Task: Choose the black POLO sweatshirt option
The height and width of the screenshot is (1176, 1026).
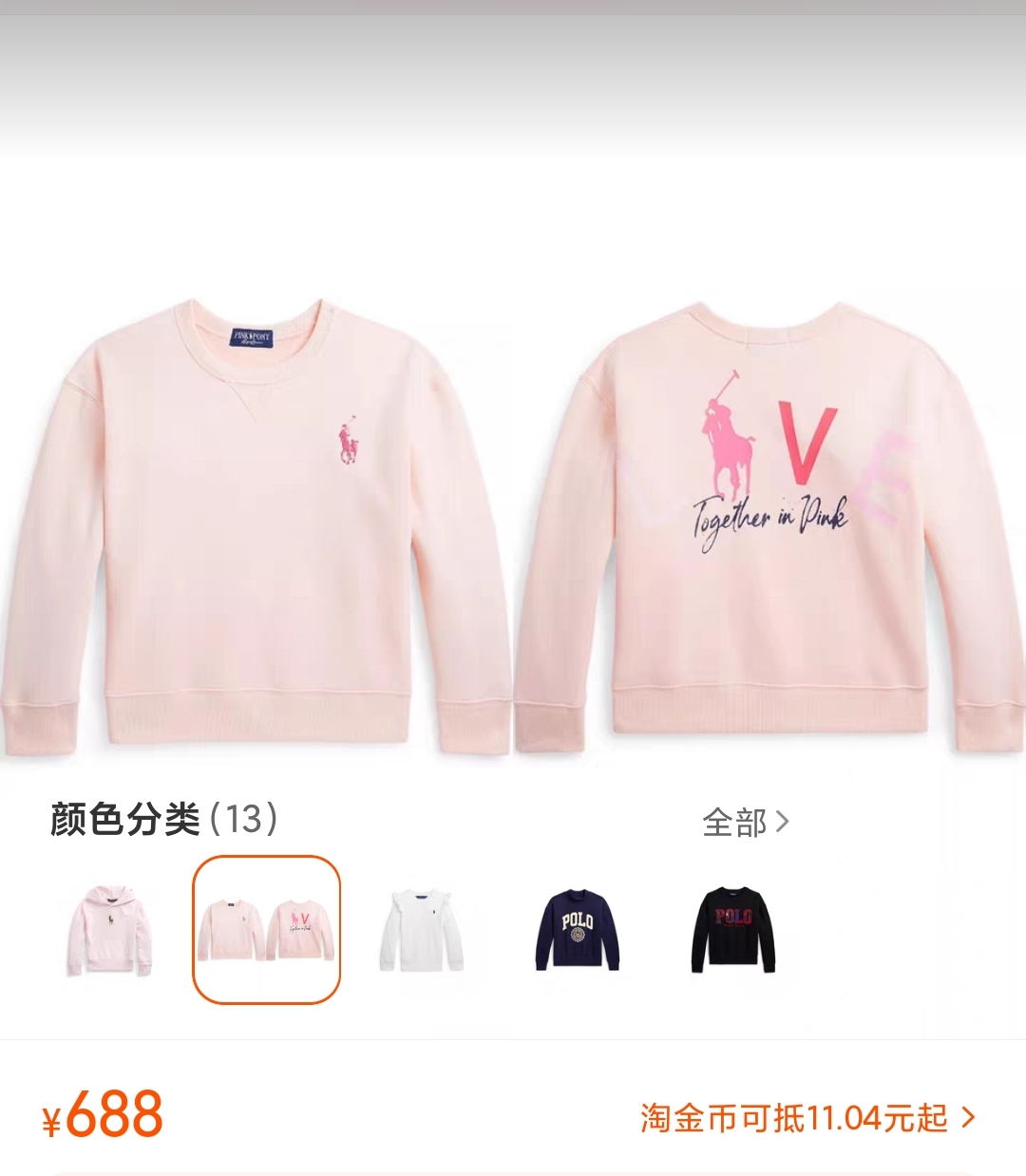Action: pos(732,930)
